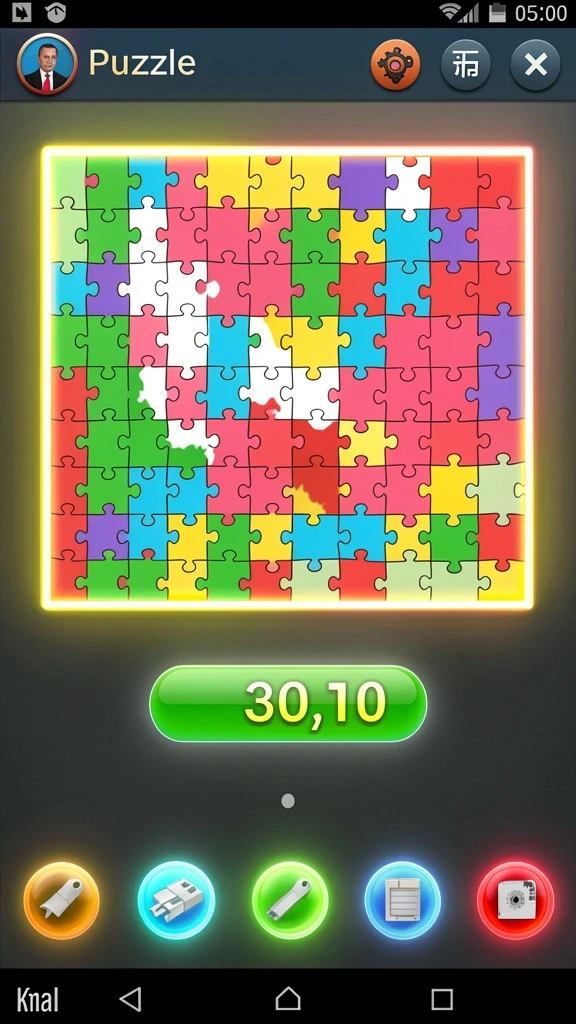Go to the home screen

(288, 999)
